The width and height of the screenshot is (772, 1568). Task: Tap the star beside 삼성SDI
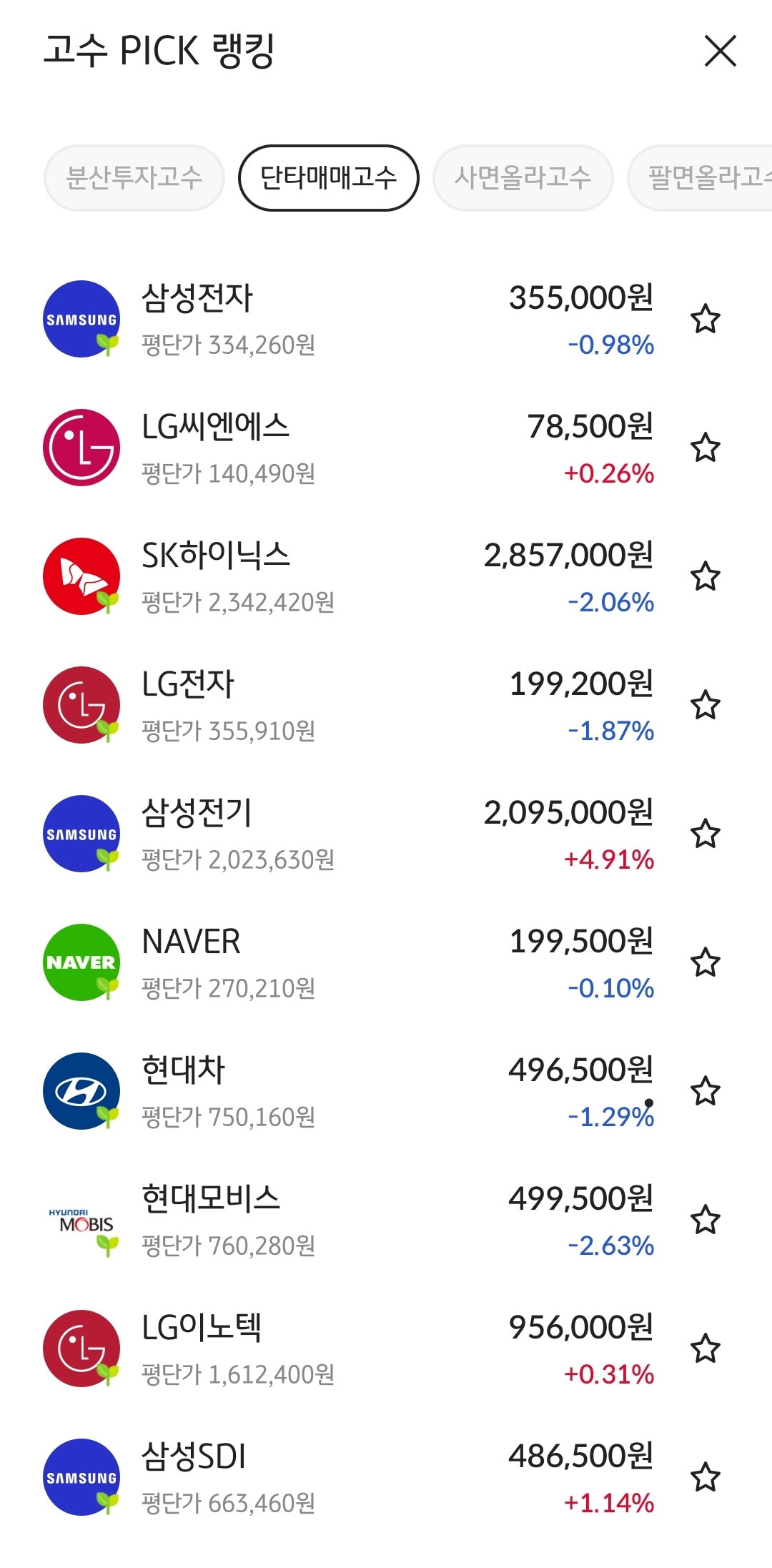706,1477
